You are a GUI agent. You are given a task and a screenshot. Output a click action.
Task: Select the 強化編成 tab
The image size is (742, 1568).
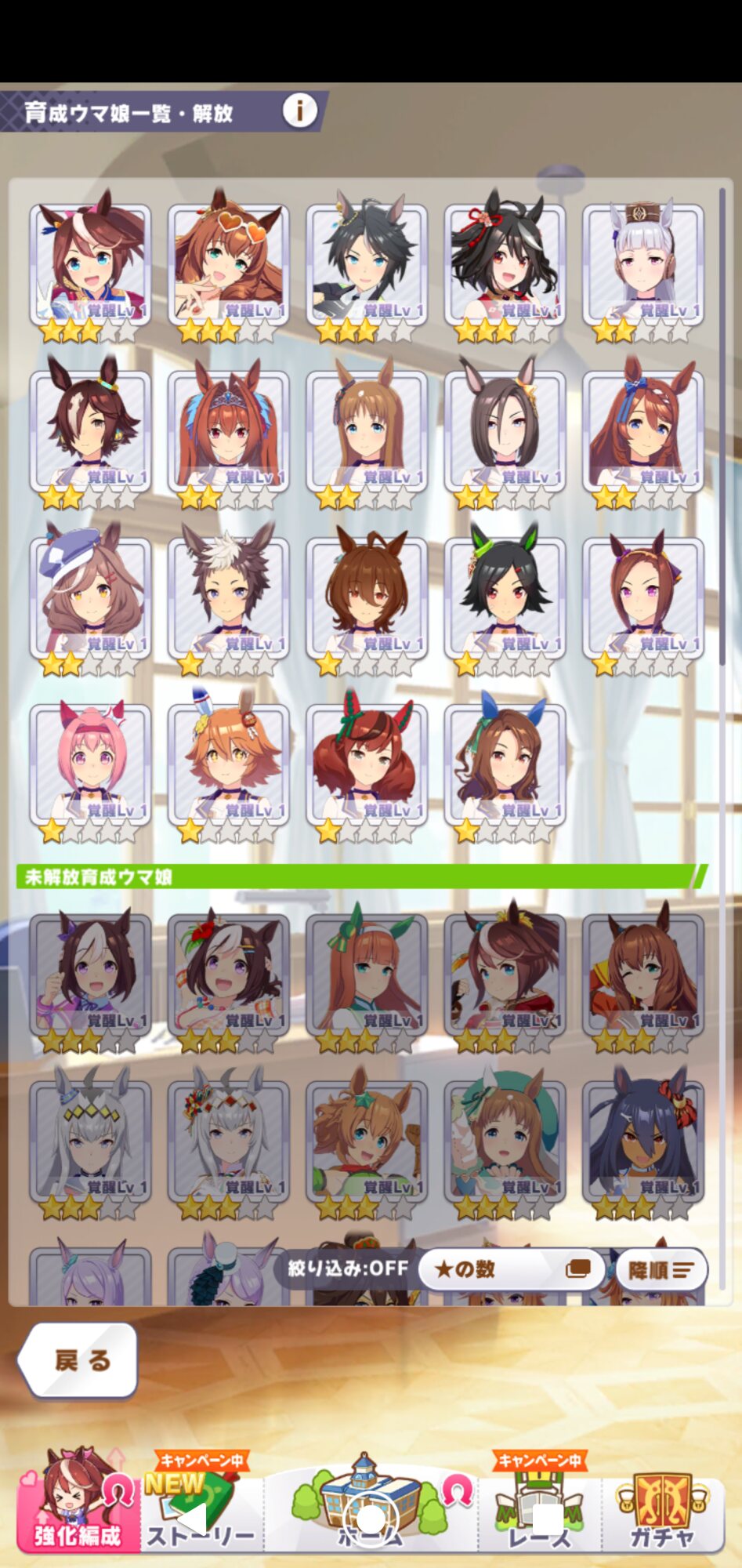coord(77,1501)
